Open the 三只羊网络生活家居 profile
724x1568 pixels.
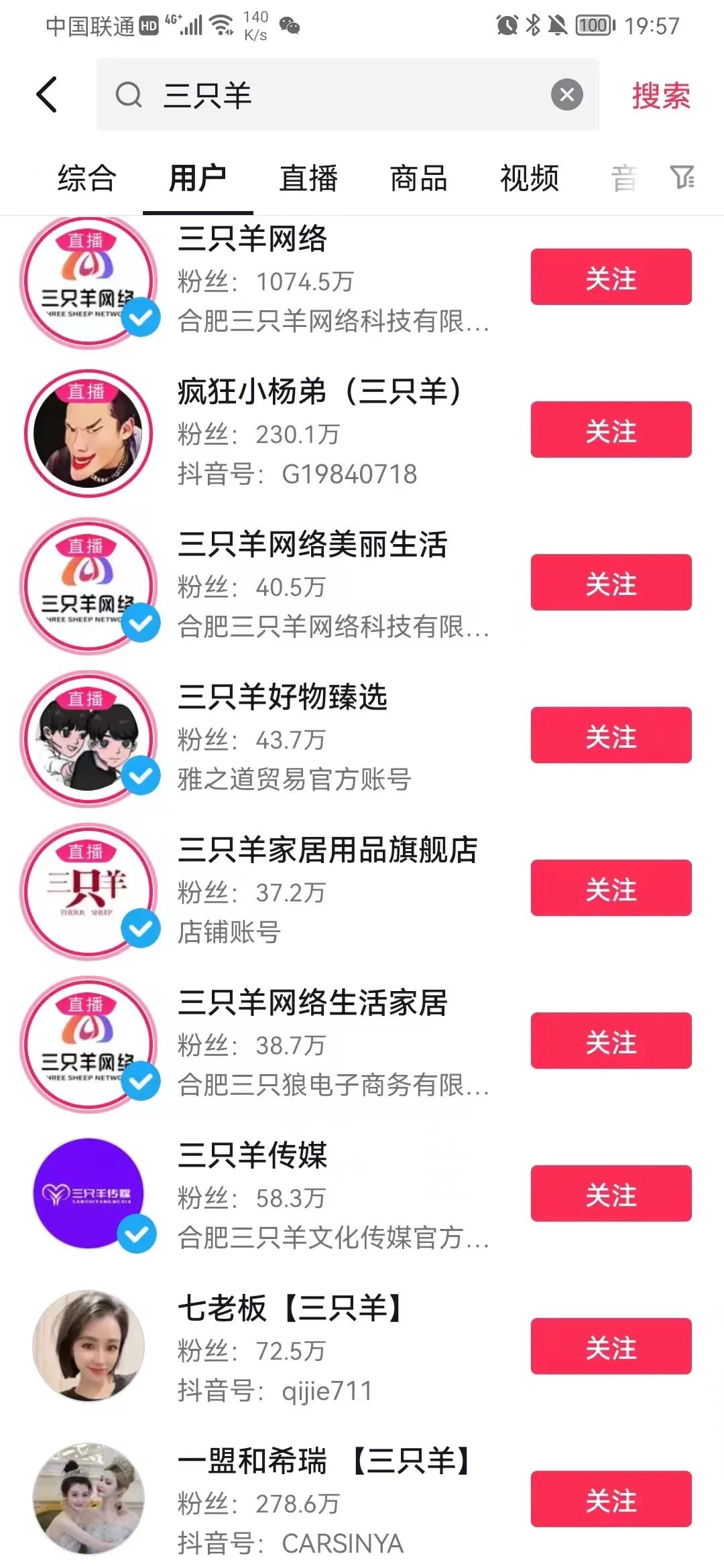312,1003
